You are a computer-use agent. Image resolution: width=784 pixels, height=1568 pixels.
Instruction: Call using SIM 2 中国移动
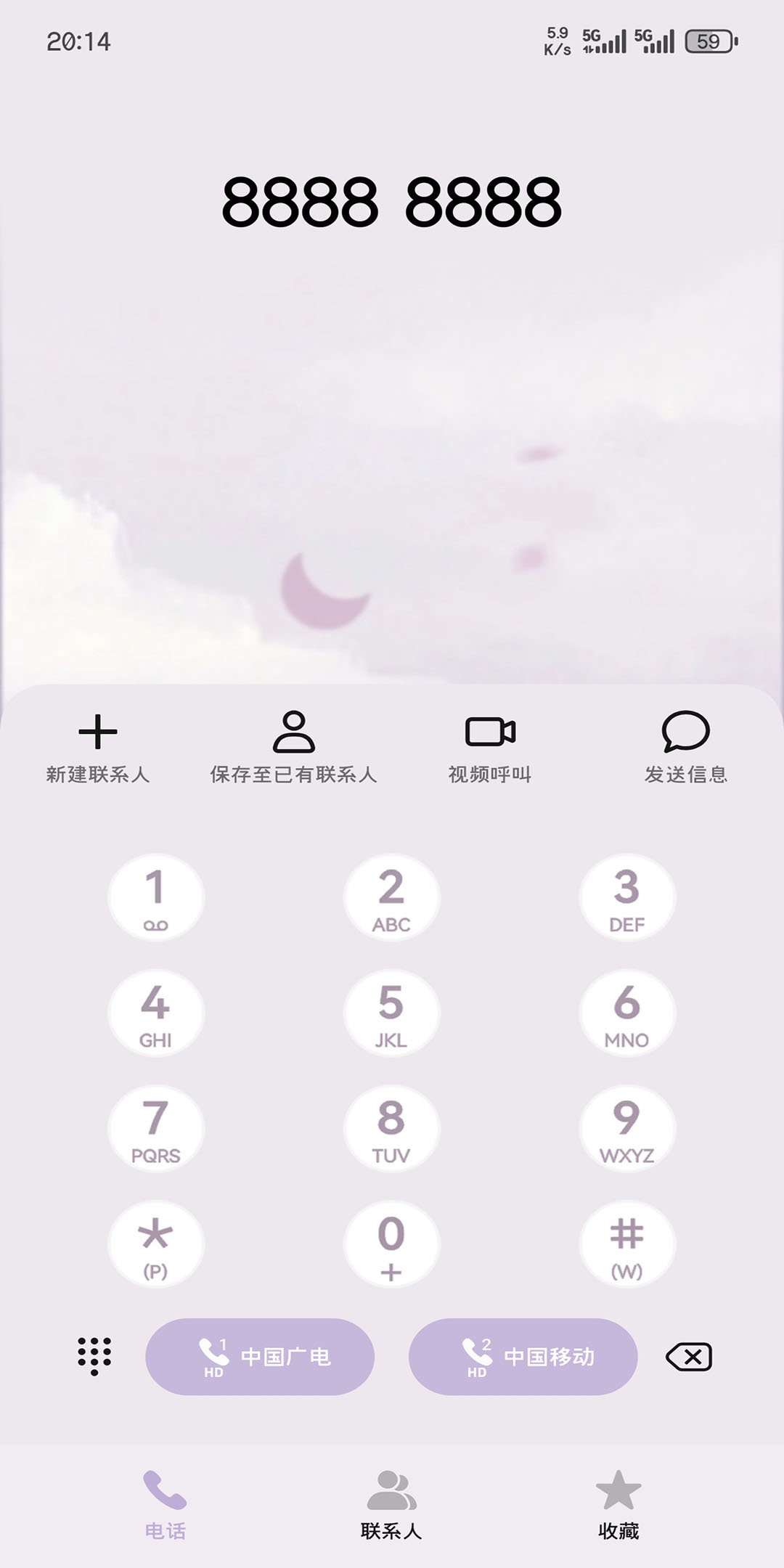pyautogui.click(x=523, y=1357)
